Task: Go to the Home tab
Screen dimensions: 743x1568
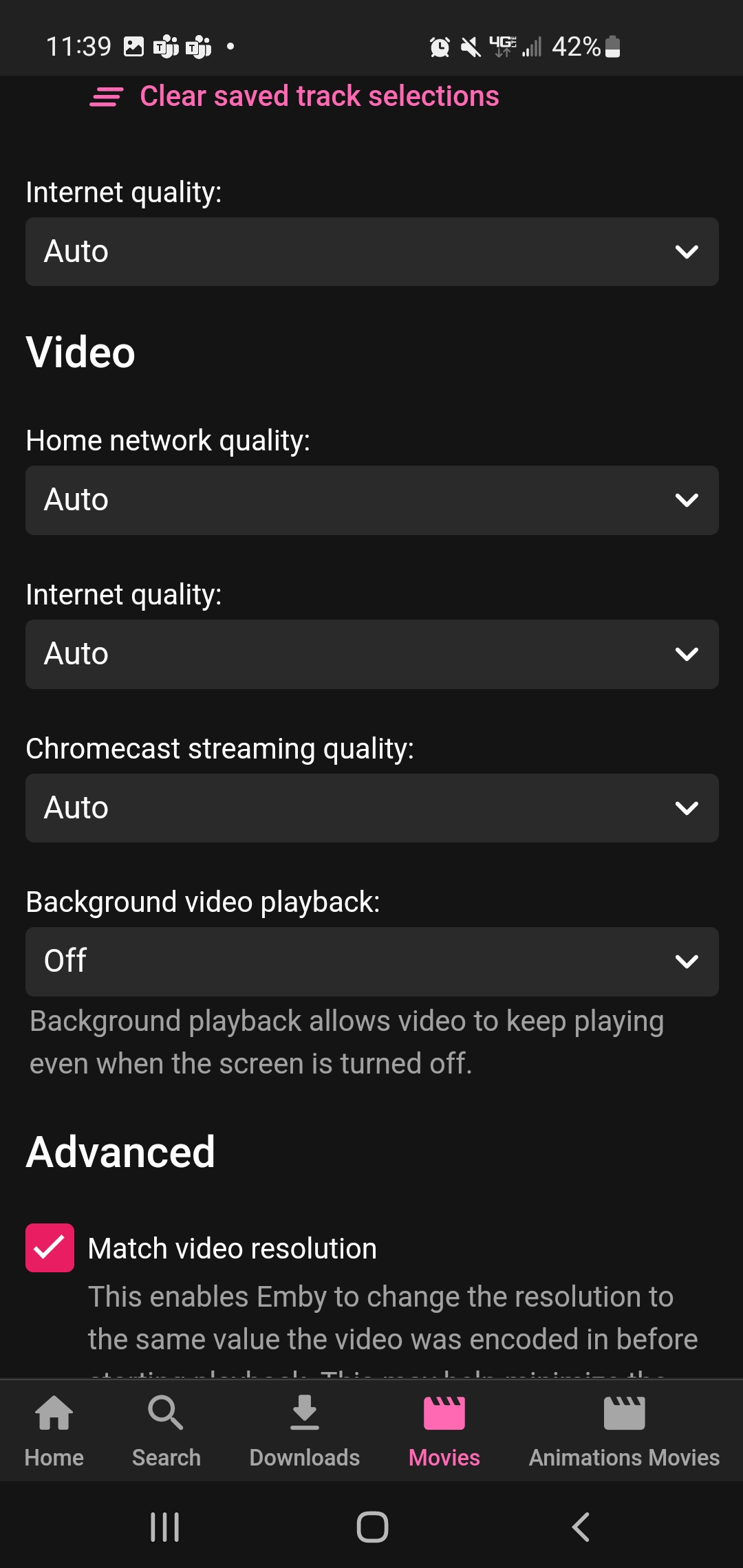Action: 54,1431
